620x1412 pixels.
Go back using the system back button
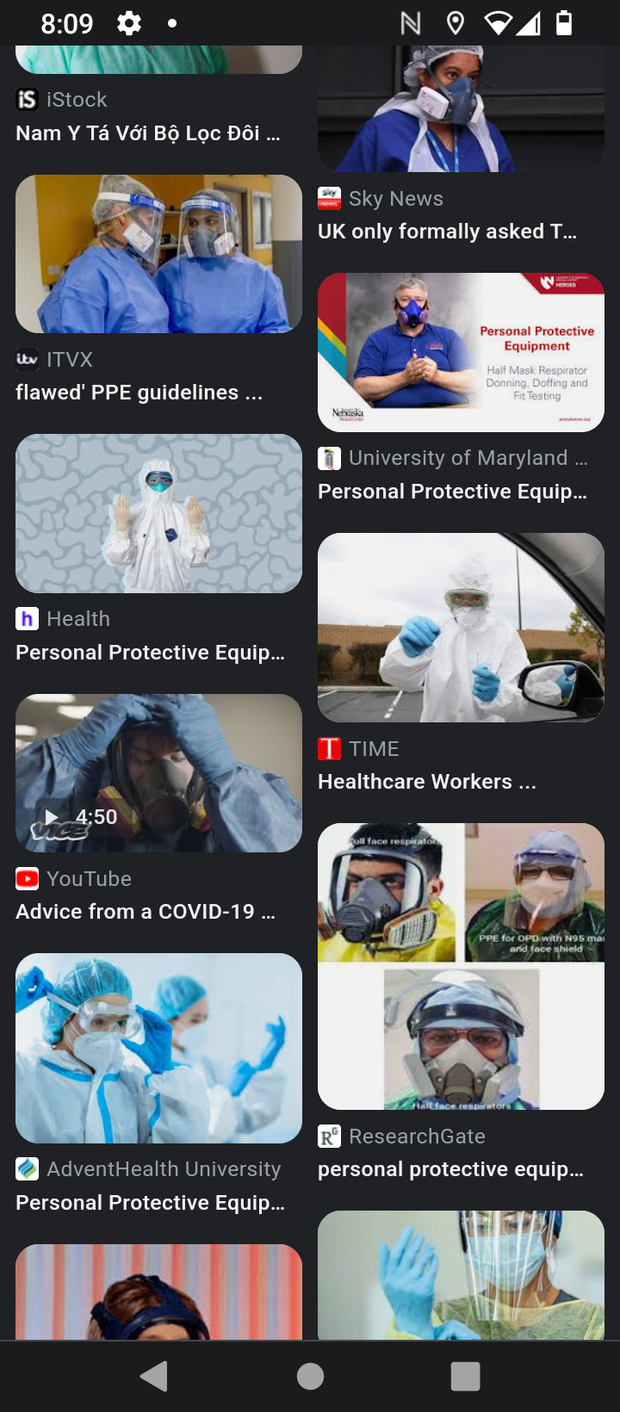(x=154, y=1376)
